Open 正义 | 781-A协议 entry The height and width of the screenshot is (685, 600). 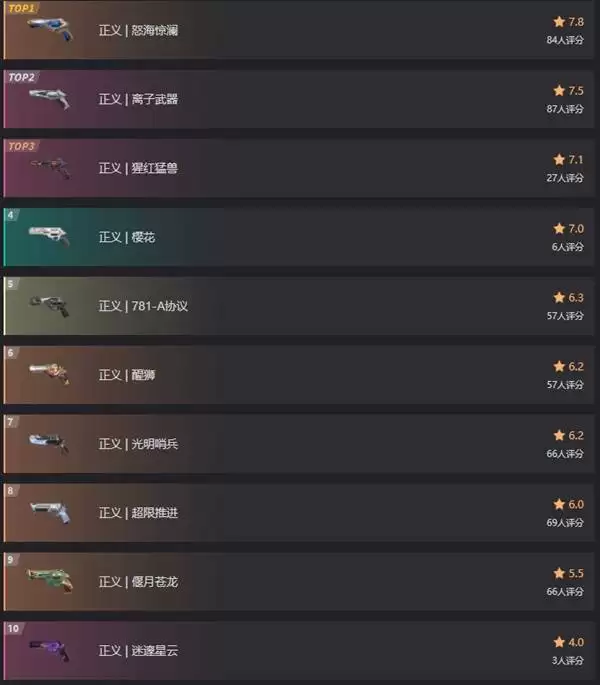(x=143, y=306)
